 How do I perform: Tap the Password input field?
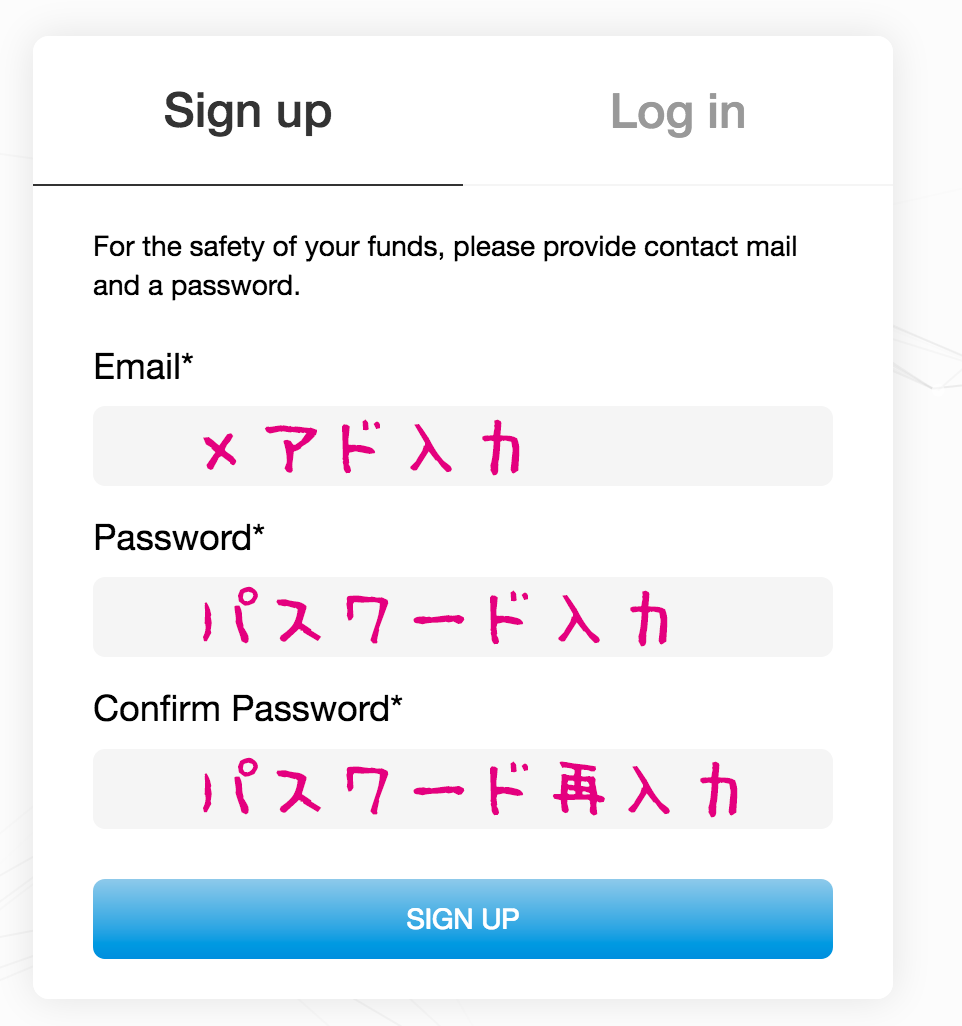coord(462,617)
